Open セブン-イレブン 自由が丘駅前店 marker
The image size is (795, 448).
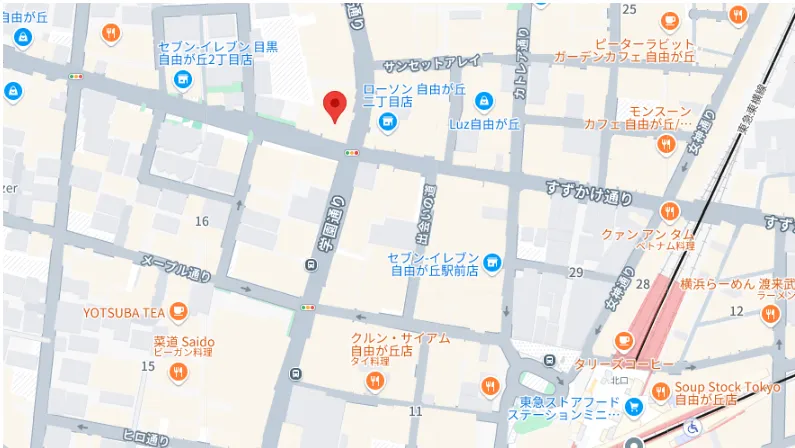(x=491, y=263)
